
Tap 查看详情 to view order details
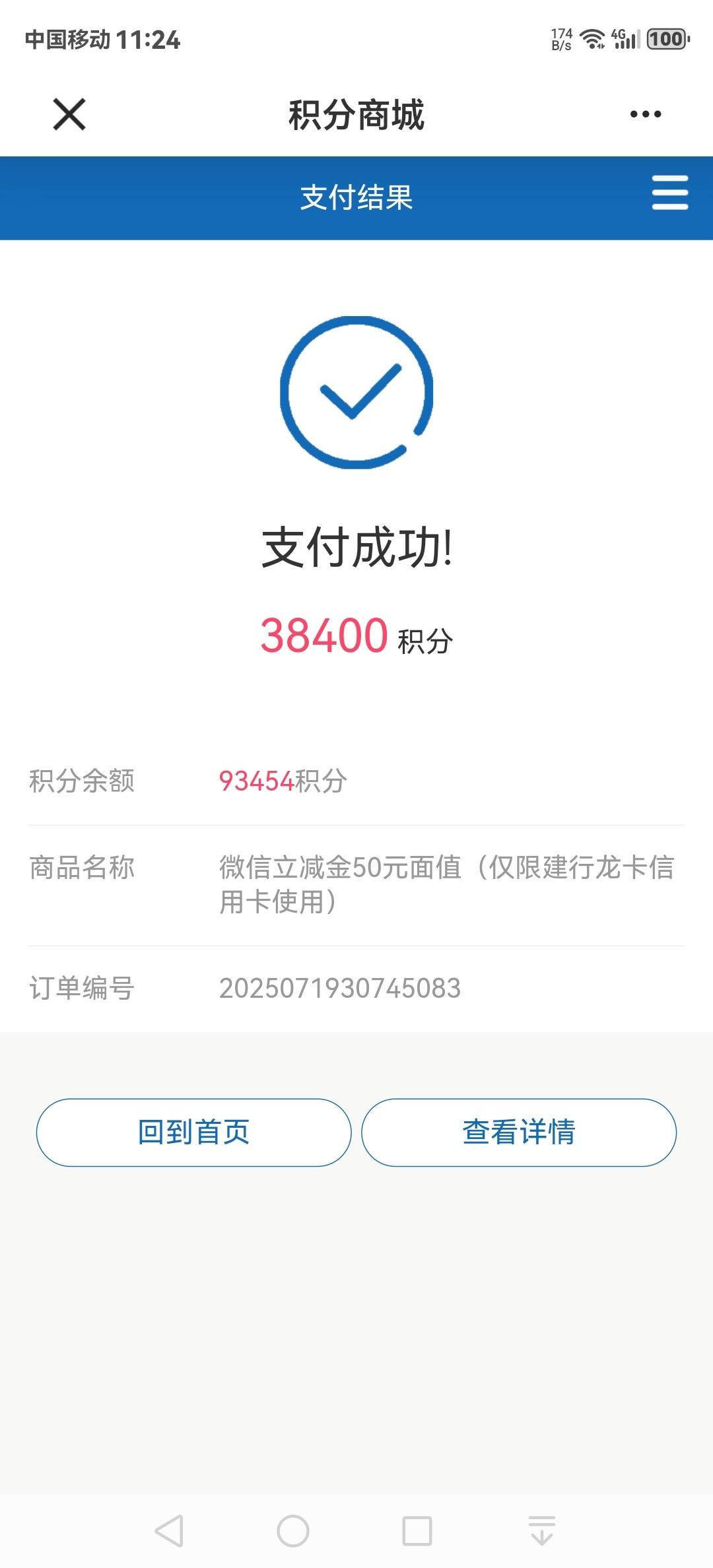coord(519,1132)
